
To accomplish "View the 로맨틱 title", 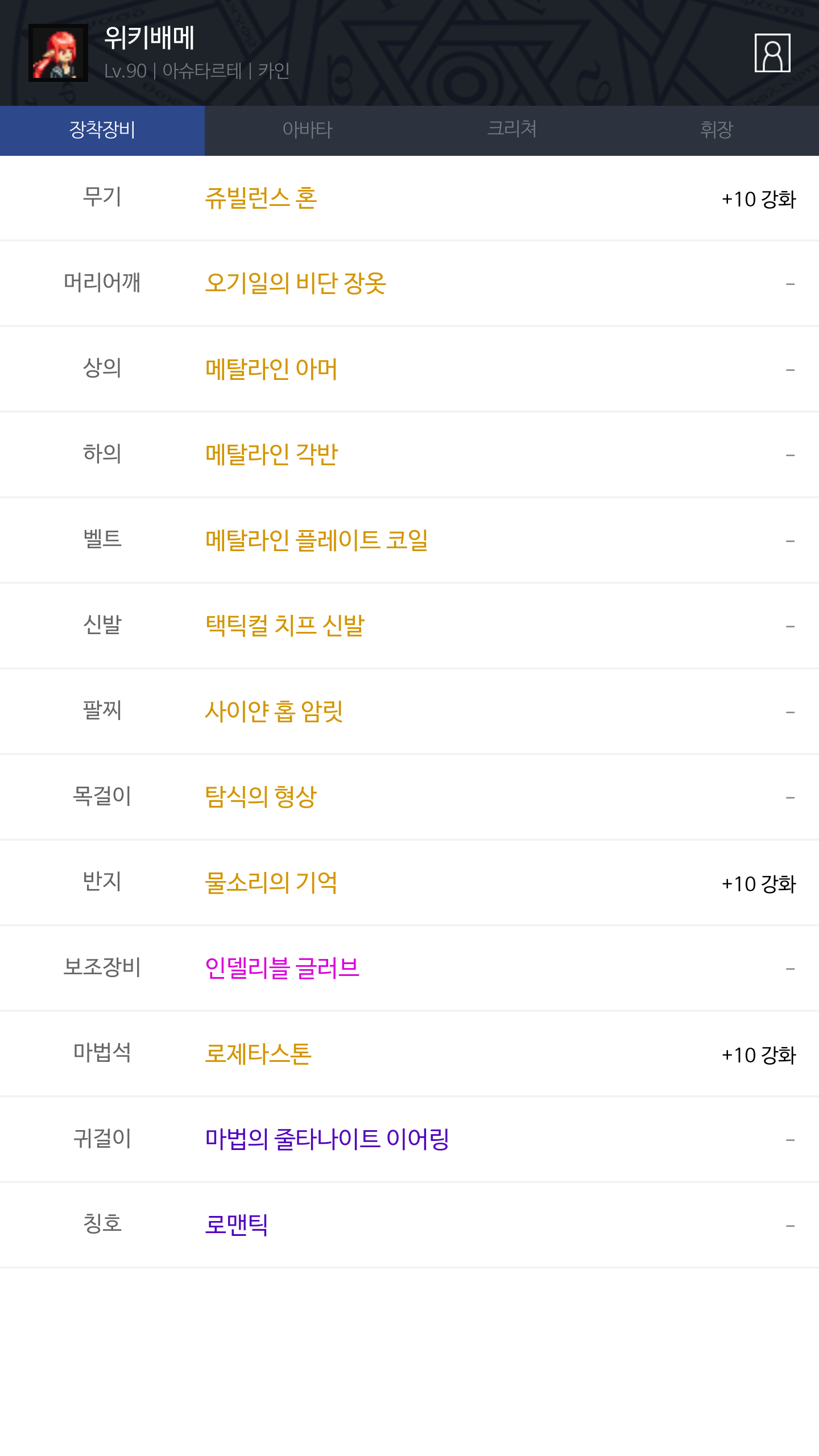I will click(237, 1225).
